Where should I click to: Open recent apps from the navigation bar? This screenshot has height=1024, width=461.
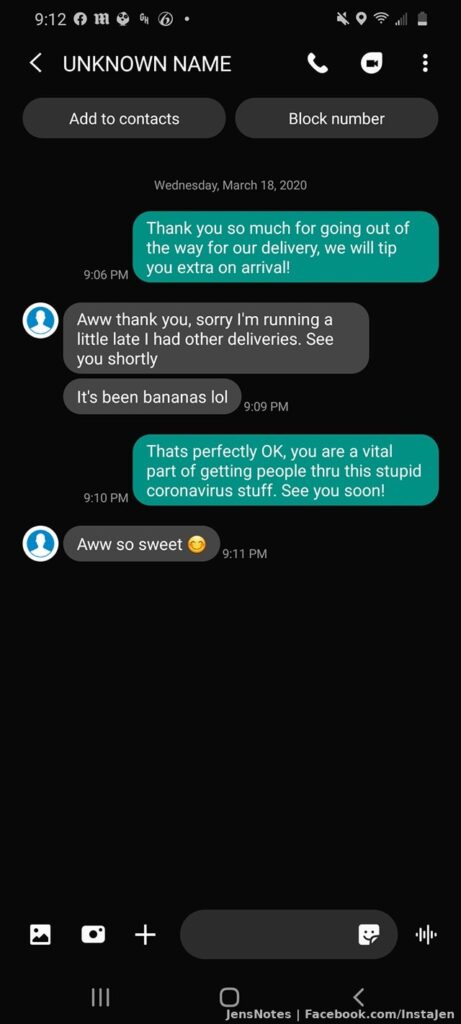[x=100, y=997]
